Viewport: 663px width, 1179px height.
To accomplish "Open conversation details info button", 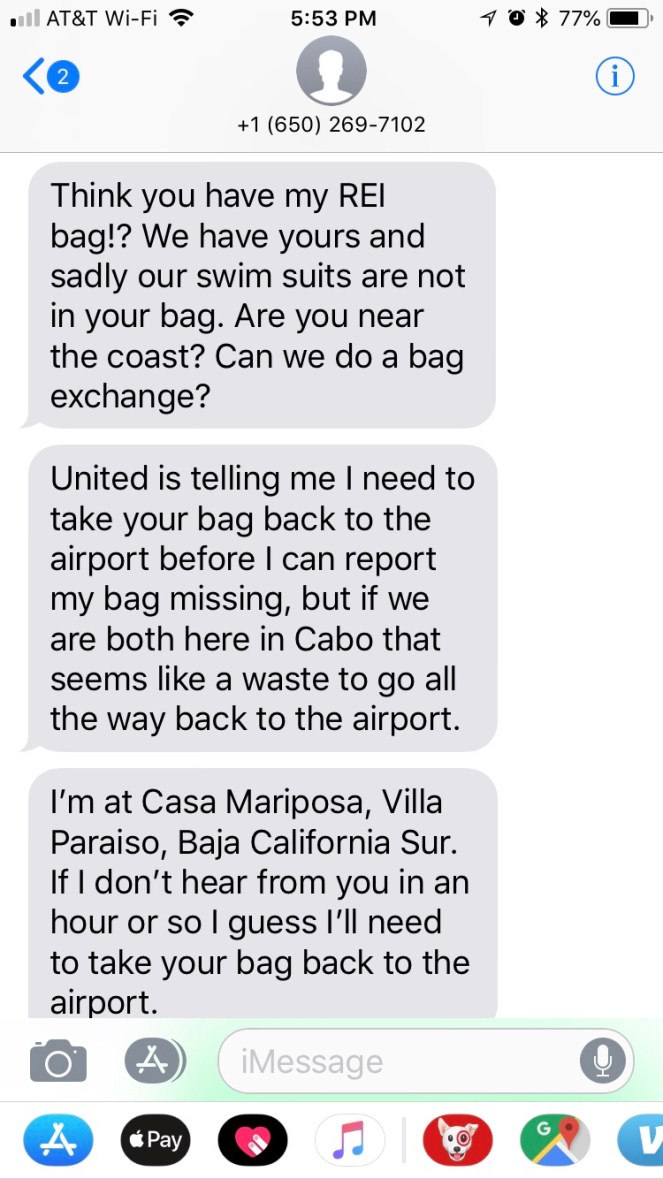I will [615, 77].
